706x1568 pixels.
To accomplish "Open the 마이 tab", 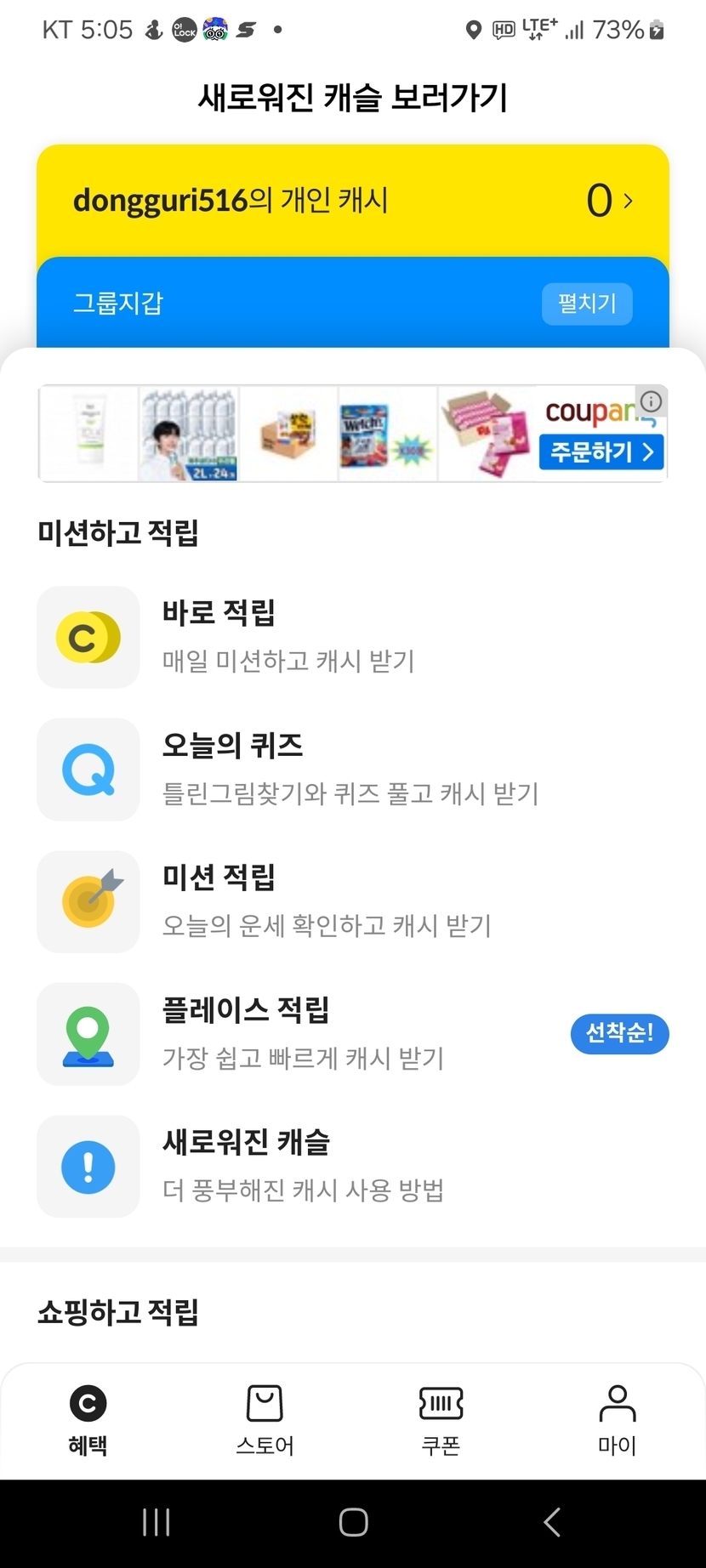I will (x=618, y=1419).
